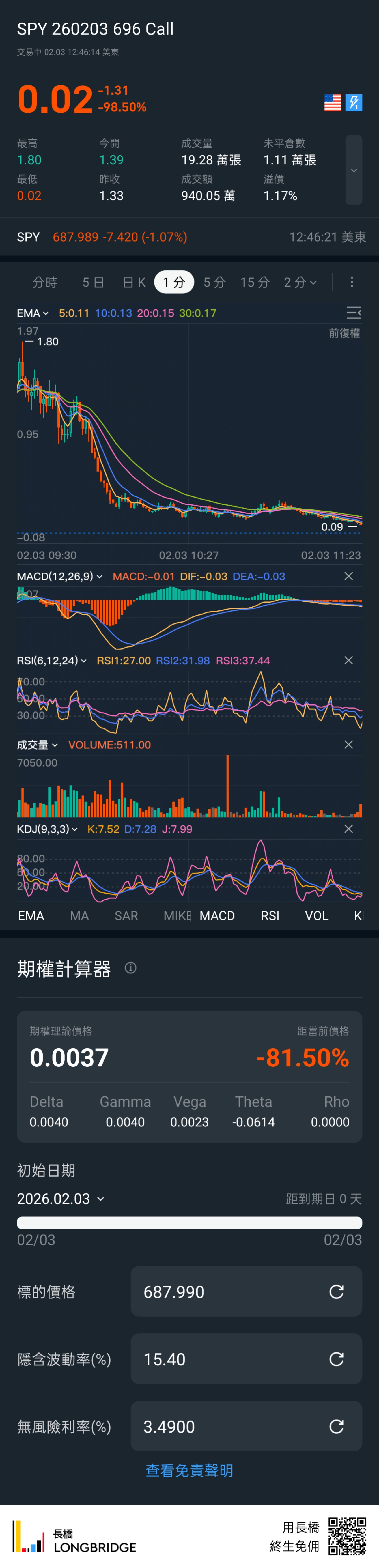
Task: View info about 期權計算器
Action: pos(131,968)
